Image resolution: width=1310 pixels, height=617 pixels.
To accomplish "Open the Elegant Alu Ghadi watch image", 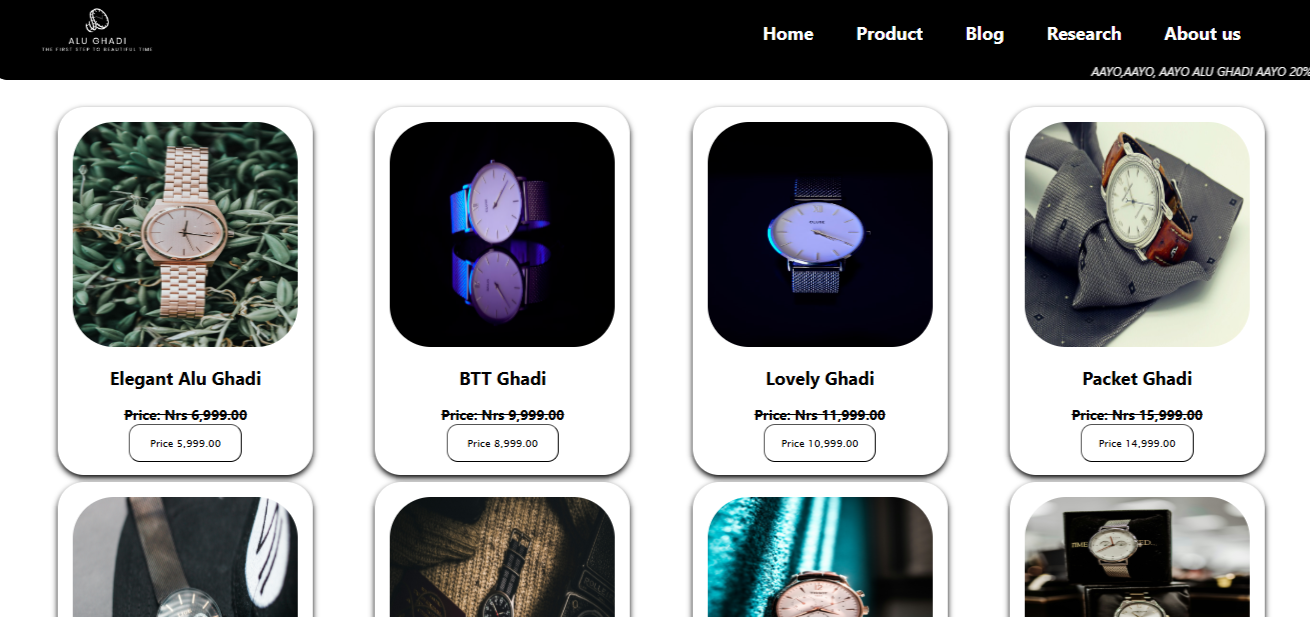I will pos(185,234).
